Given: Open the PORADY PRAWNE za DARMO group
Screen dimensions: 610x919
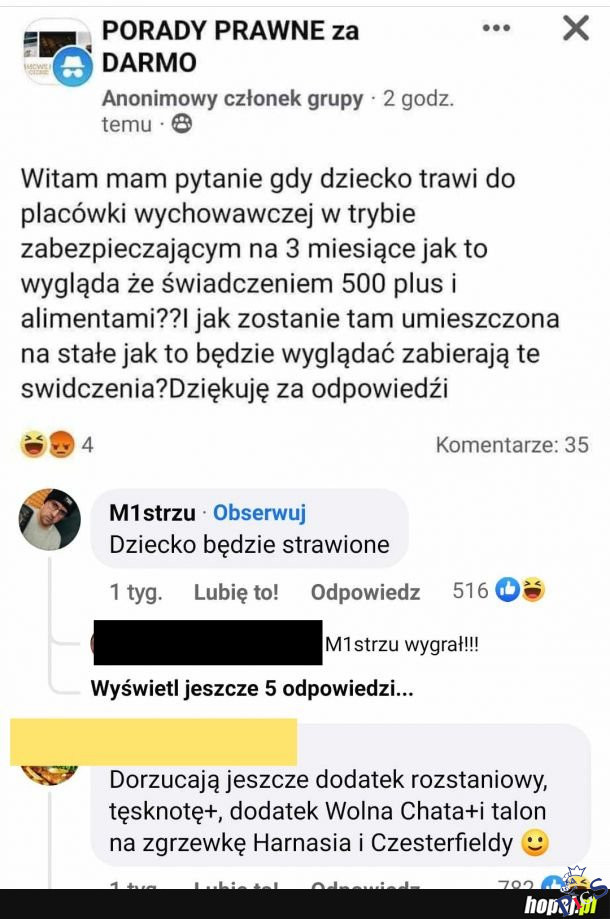Looking at the screenshot, I should point(230,46).
